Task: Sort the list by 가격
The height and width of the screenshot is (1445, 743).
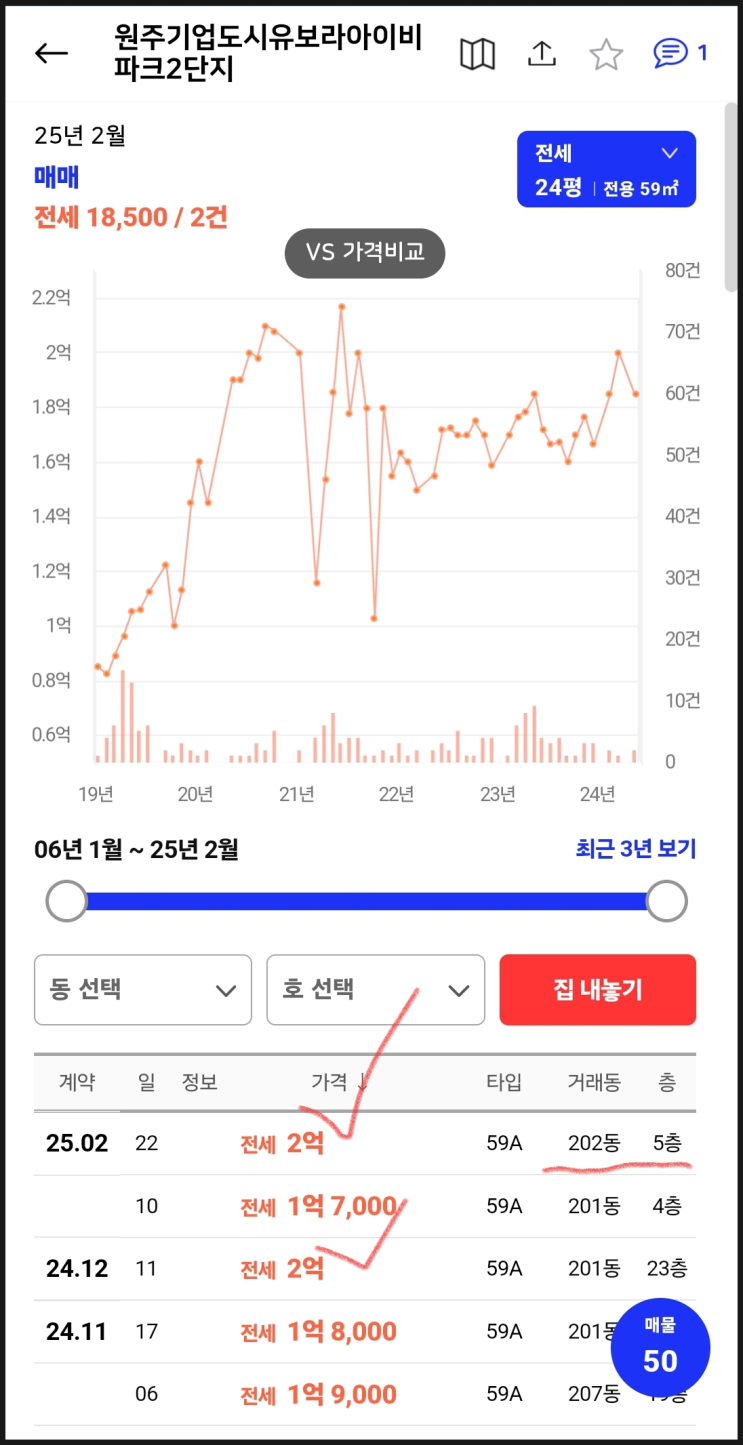Action: tap(339, 1082)
